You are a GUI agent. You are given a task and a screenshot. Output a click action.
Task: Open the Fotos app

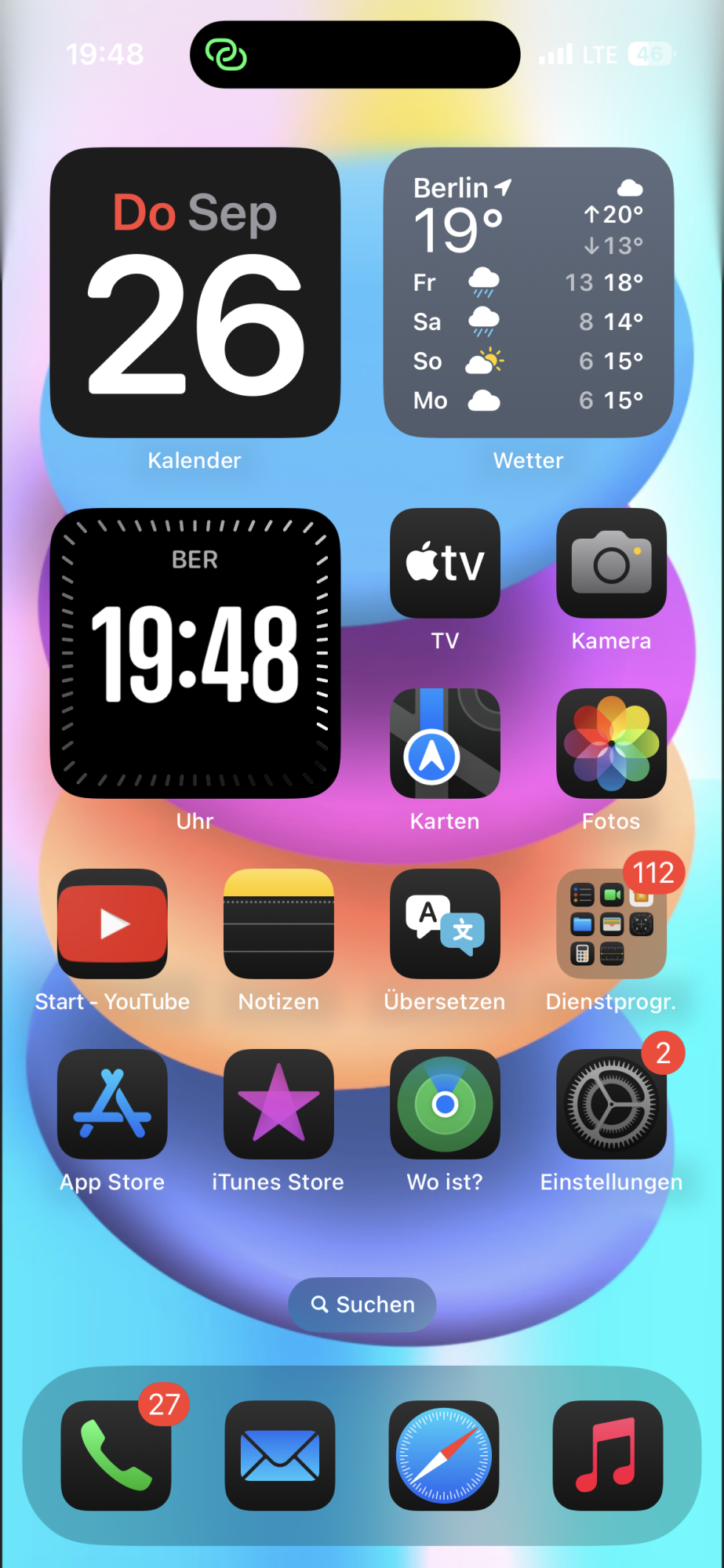pos(611,743)
